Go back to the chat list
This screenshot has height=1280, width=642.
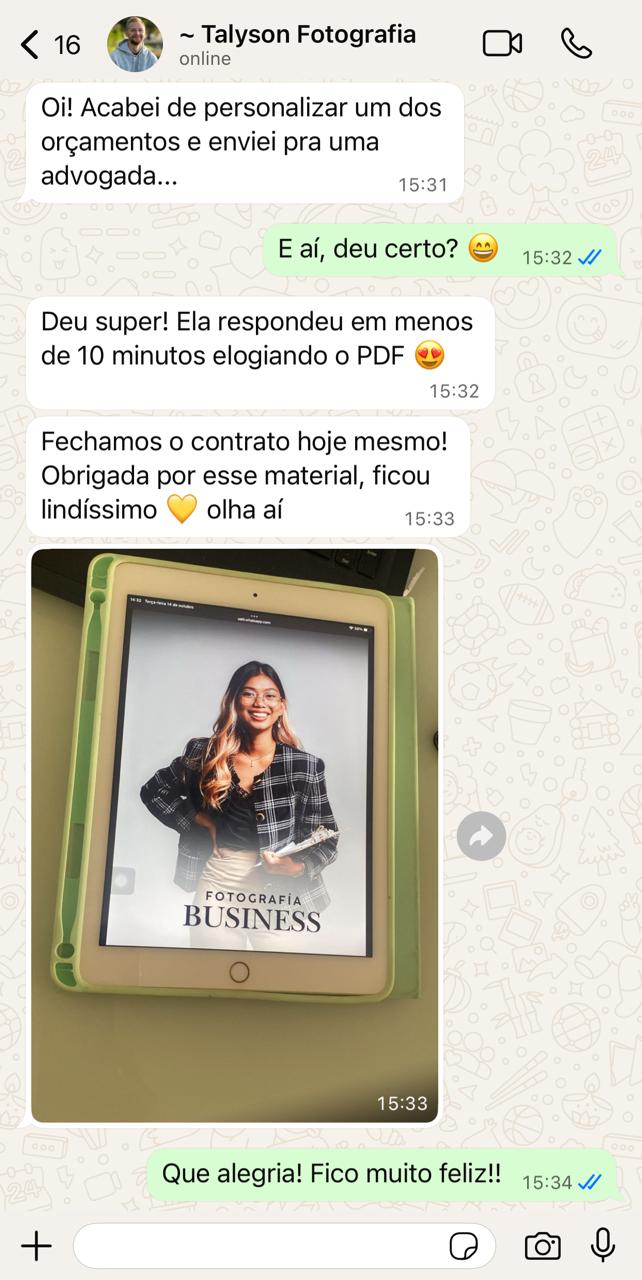[31, 45]
